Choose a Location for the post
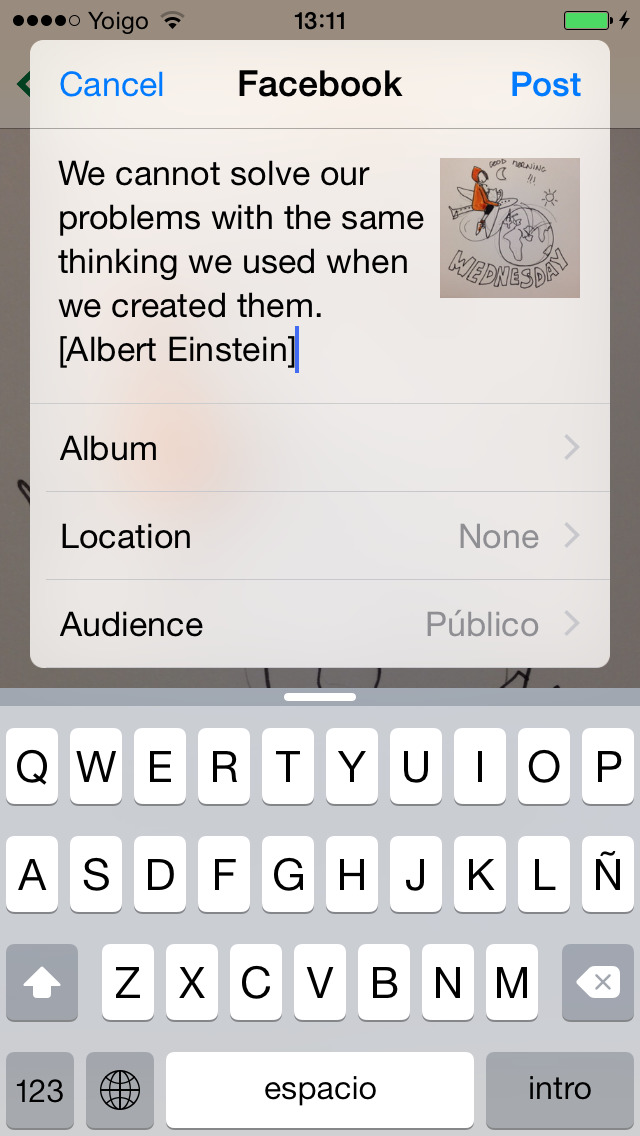640x1136 pixels. pyautogui.click(x=320, y=536)
